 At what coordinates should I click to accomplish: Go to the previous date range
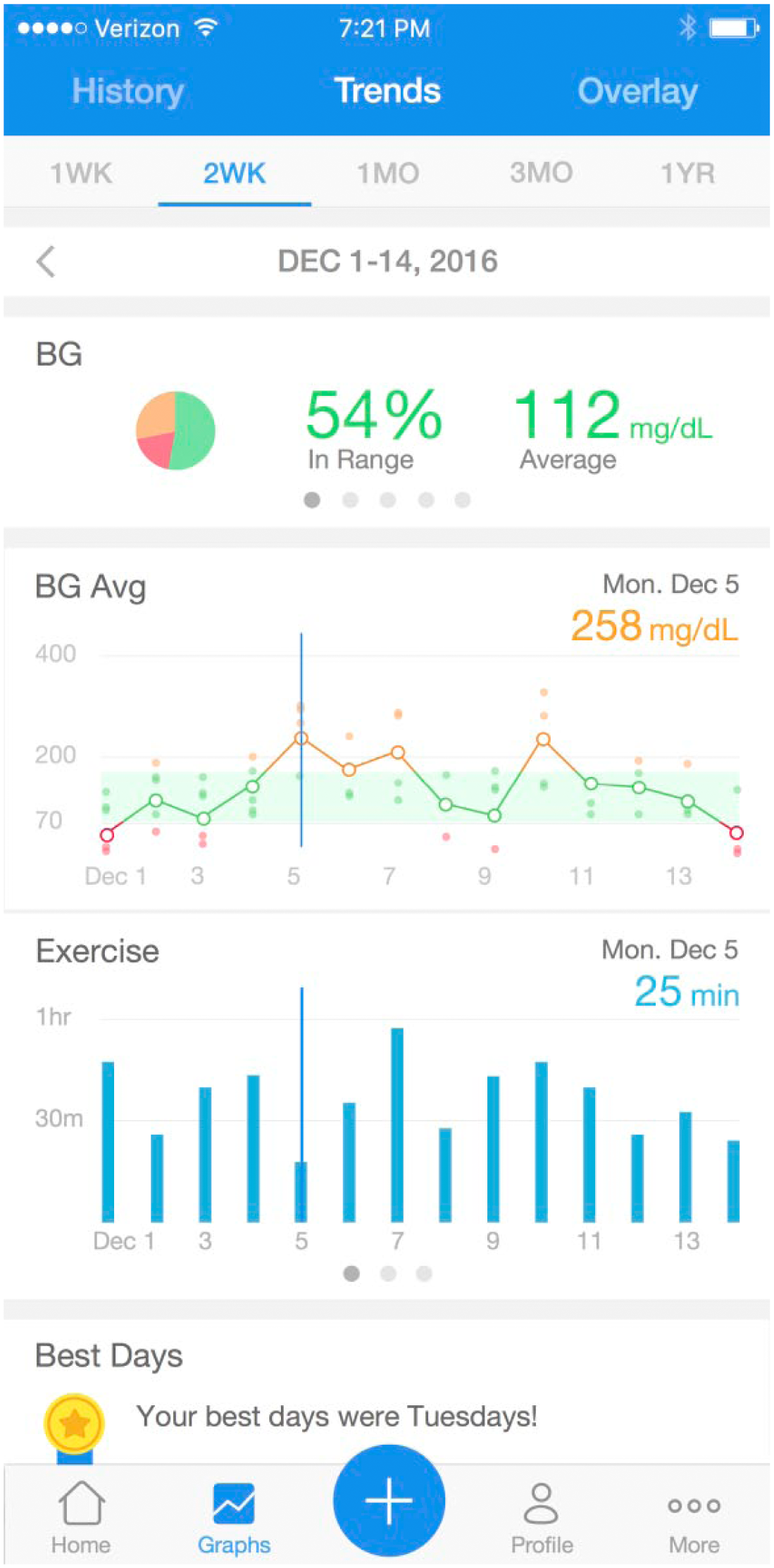46,262
